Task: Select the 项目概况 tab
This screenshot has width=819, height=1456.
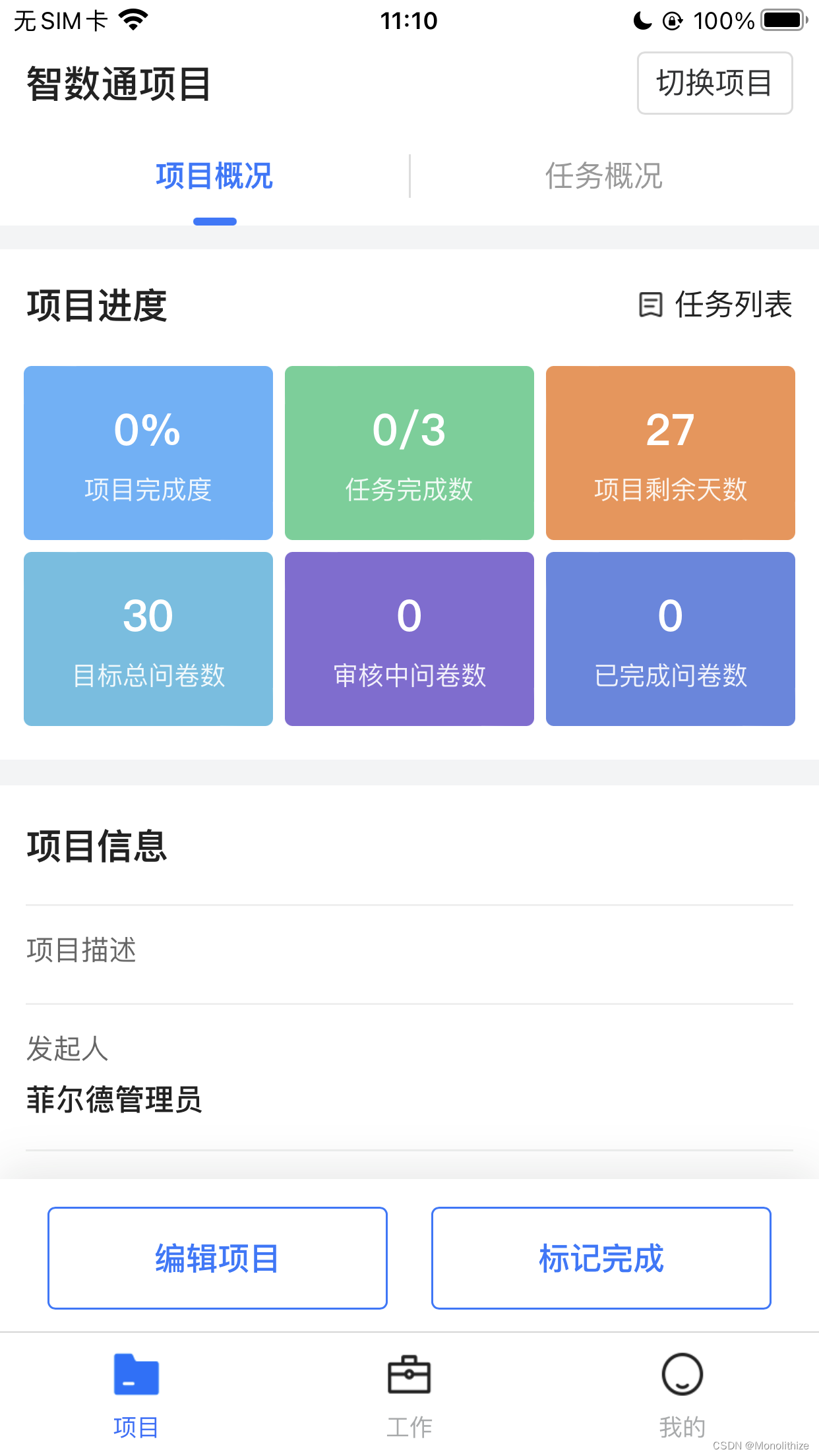Action: coord(214,176)
